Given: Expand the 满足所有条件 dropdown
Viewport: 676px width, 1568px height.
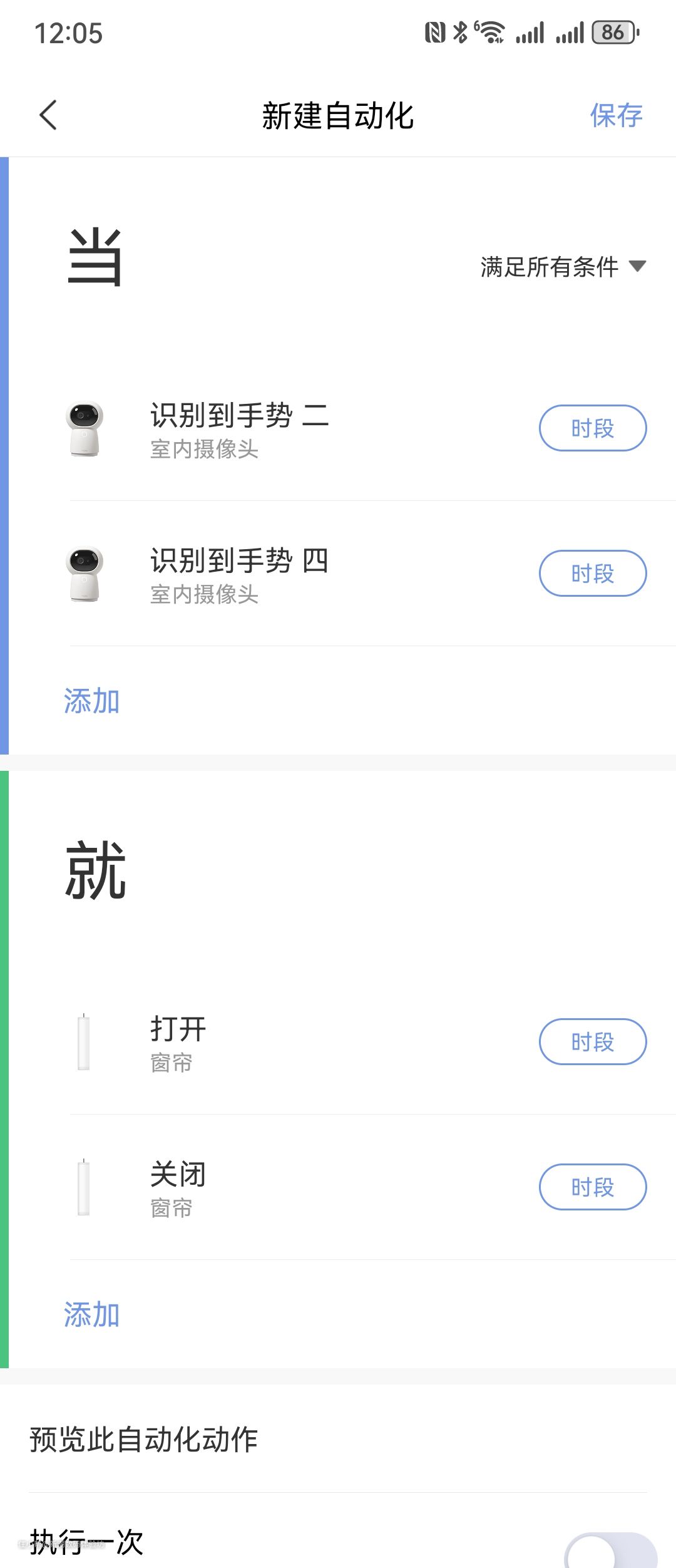Looking at the screenshot, I should point(562,267).
